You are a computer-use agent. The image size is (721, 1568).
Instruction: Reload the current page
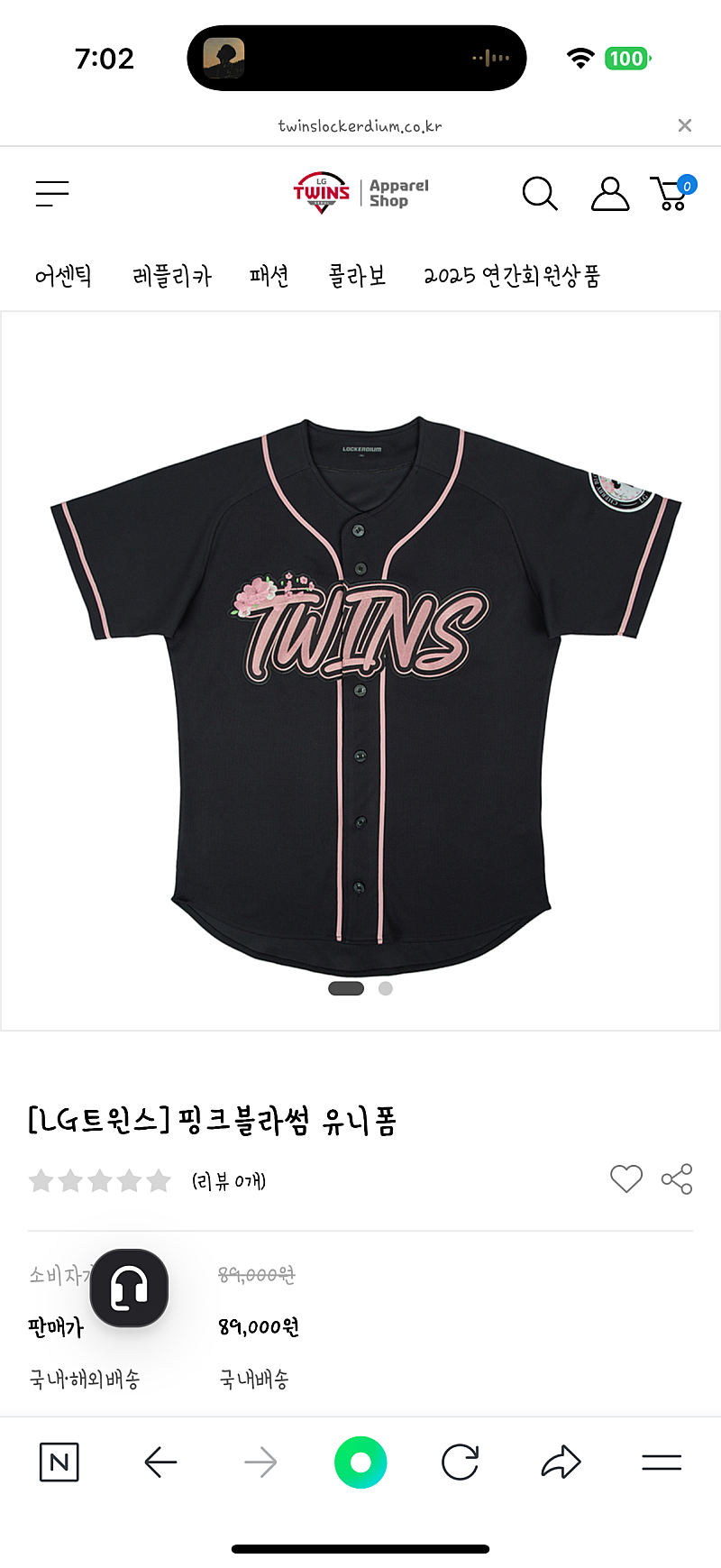pyautogui.click(x=460, y=1462)
